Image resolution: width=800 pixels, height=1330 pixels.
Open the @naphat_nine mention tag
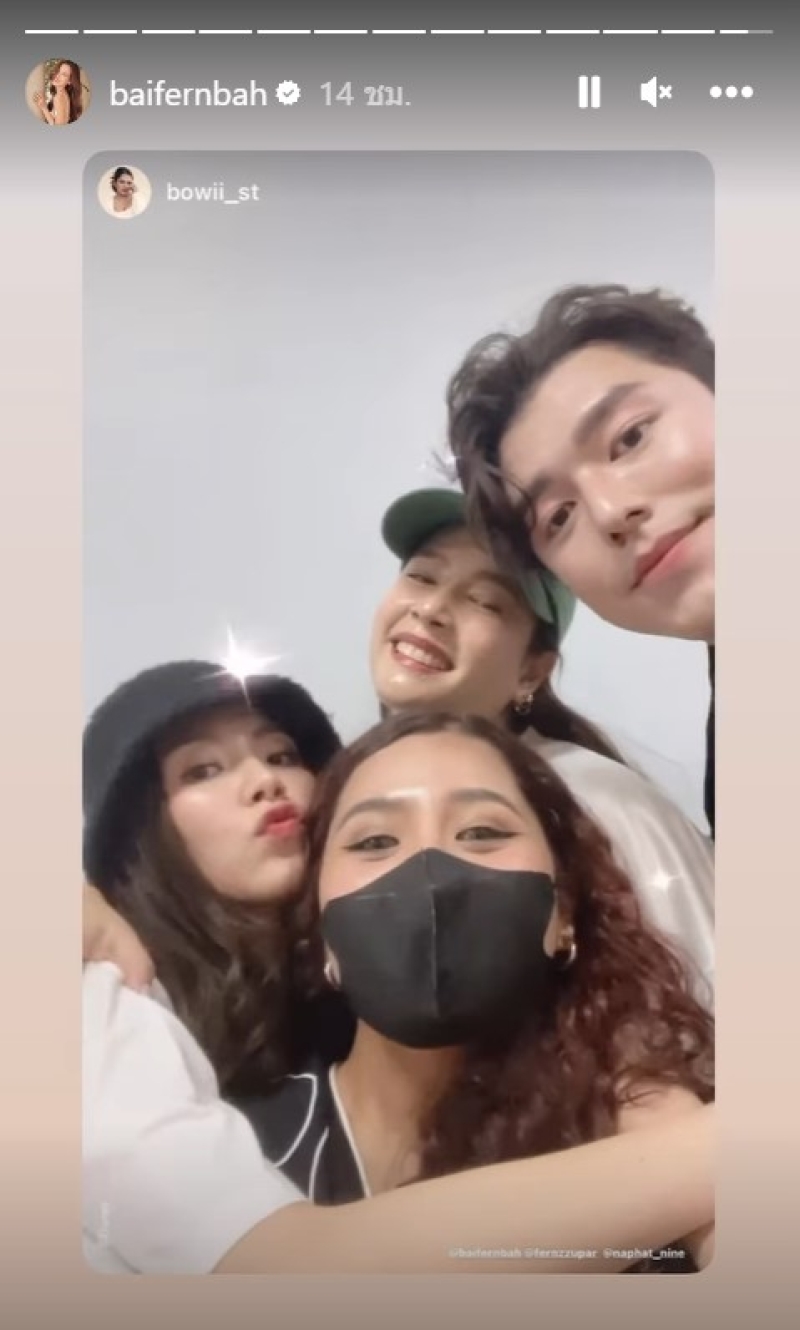(645, 1253)
